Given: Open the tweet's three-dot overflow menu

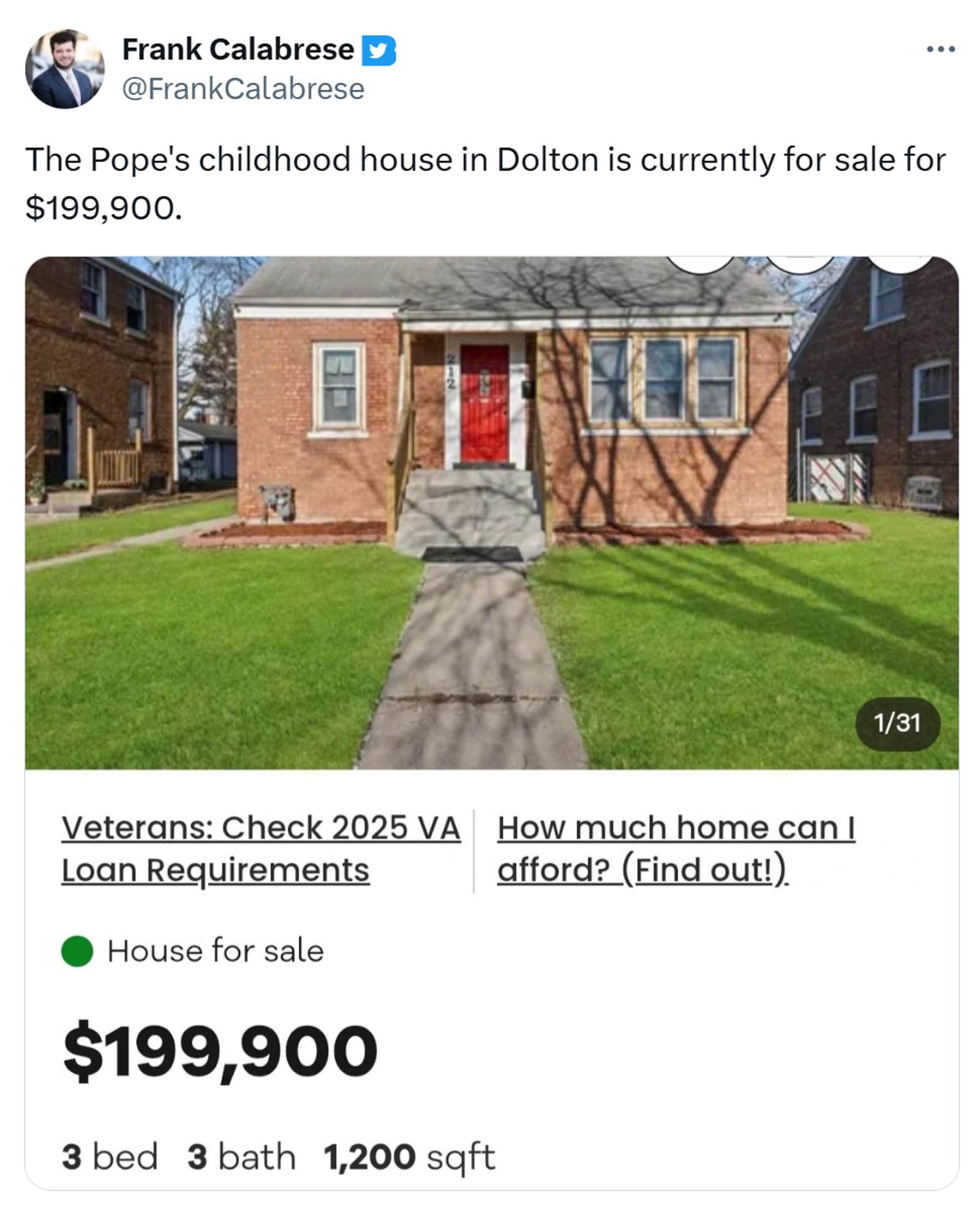Looking at the screenshot, I should (x=940, y=49).
